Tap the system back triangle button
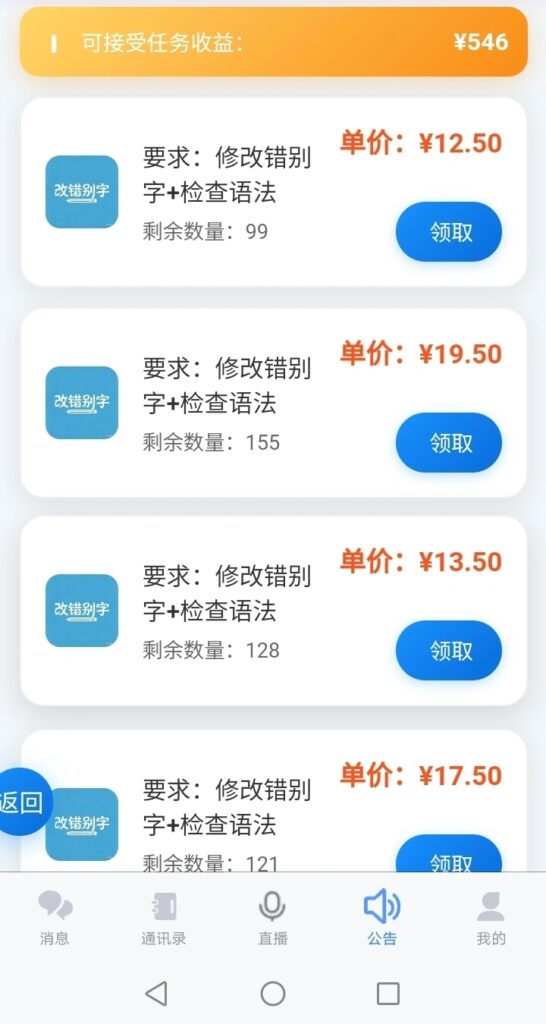546x1024 pixels. click(156, 993)
